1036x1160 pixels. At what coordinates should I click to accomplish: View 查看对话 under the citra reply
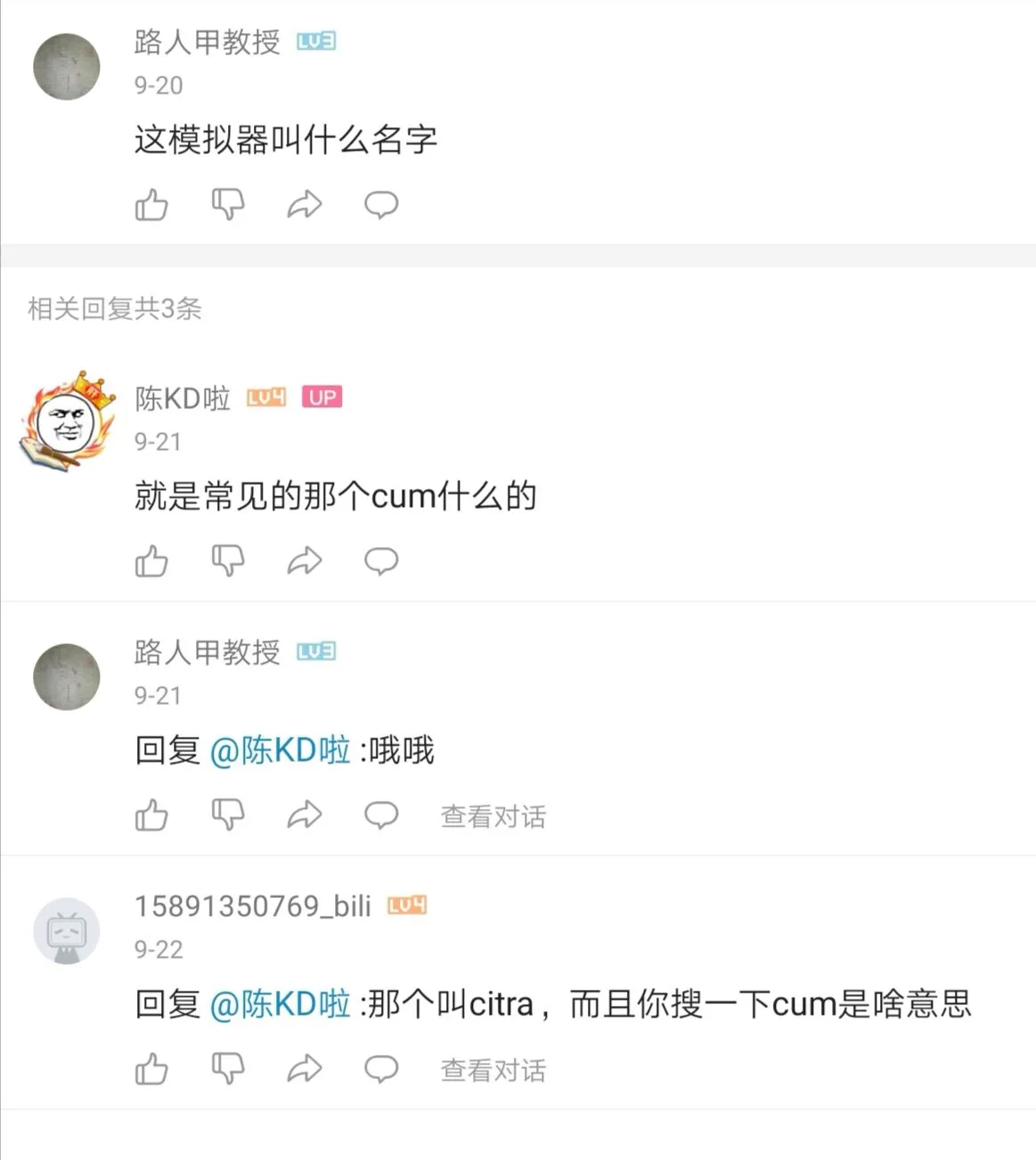point(493,1070)
